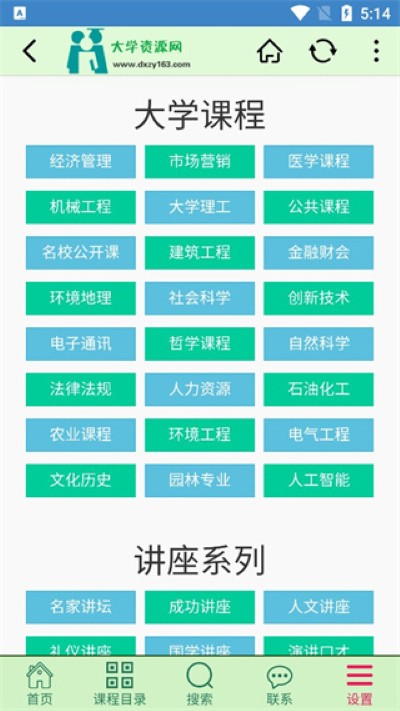
Task: Open the 经济管理 course category
Action: click(81, 161)
